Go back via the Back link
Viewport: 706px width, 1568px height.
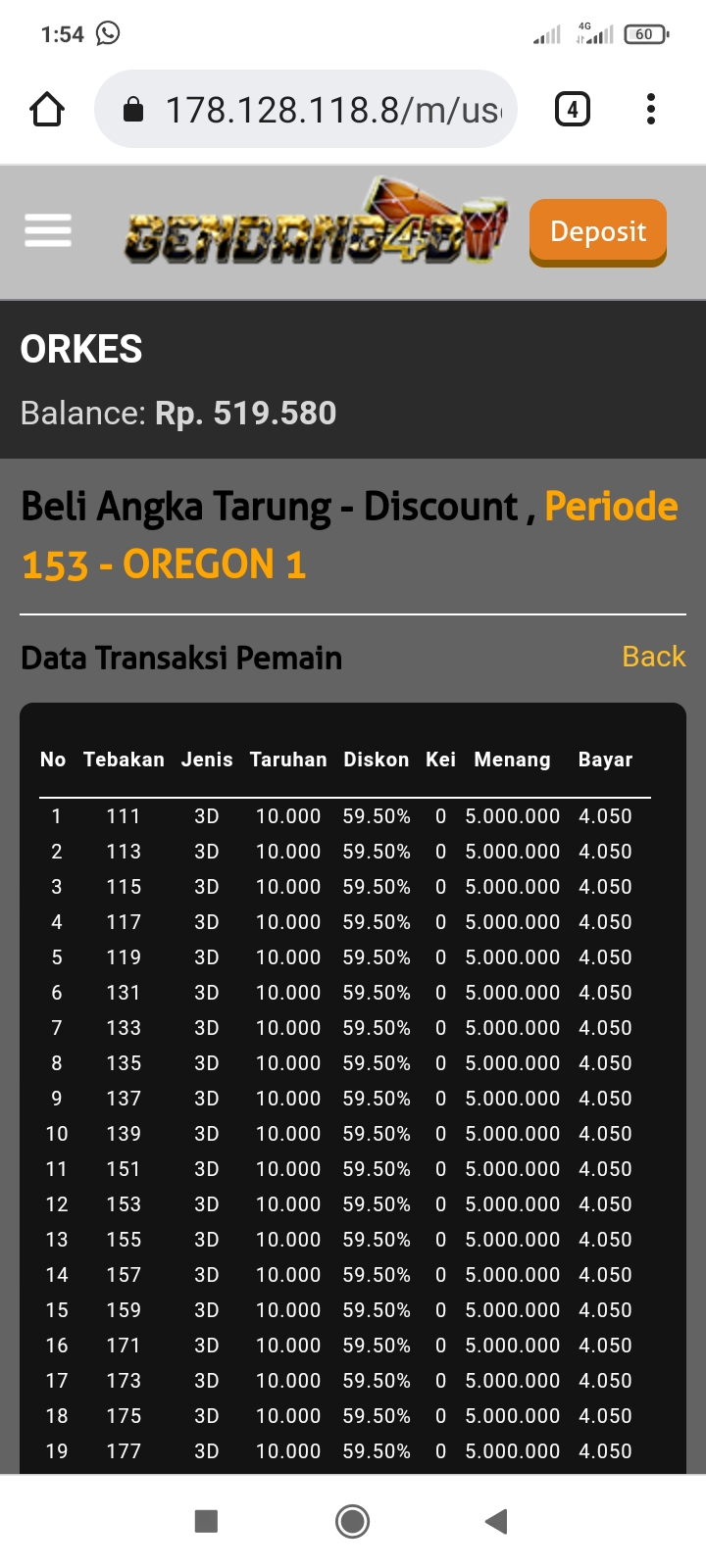[x=653, y=657]
